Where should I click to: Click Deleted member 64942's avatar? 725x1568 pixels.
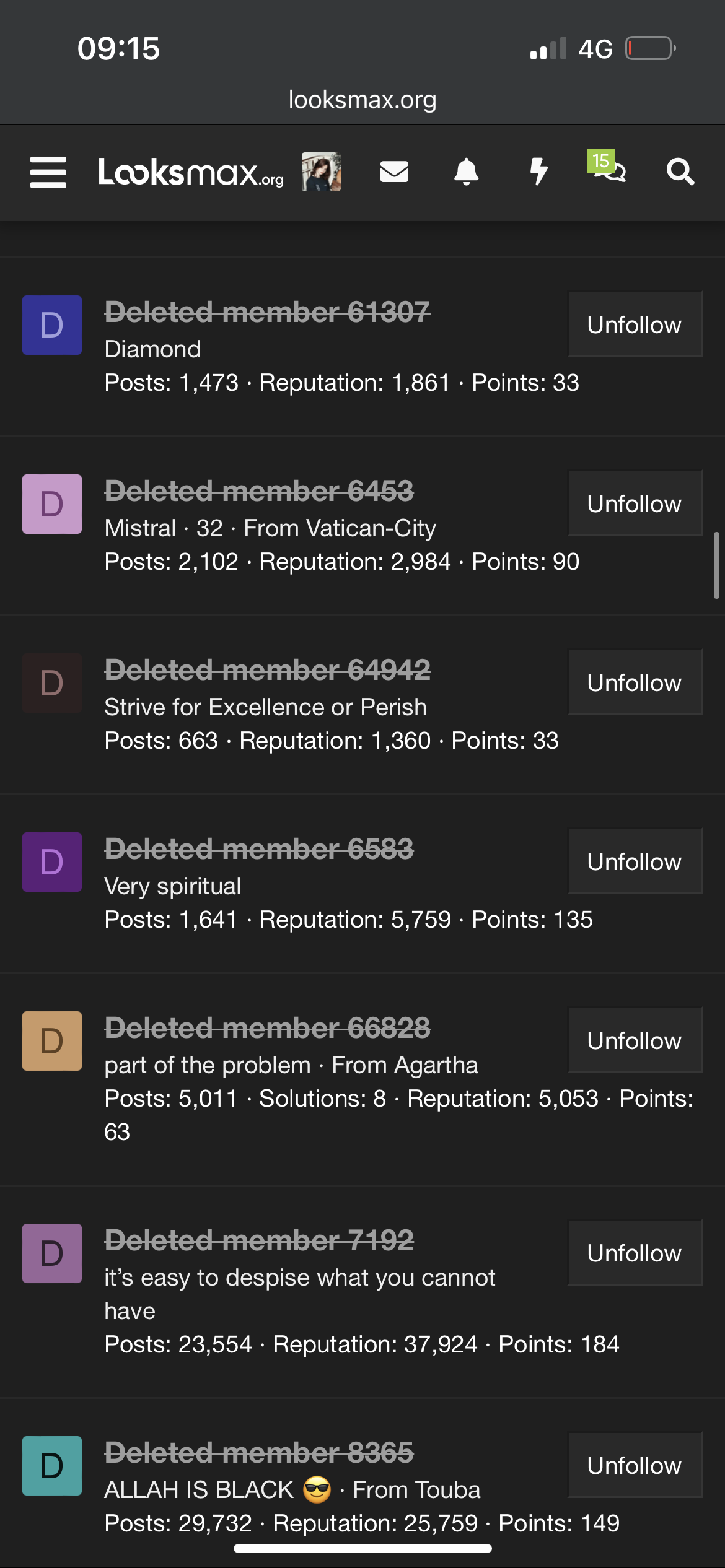tap(52, 683)
